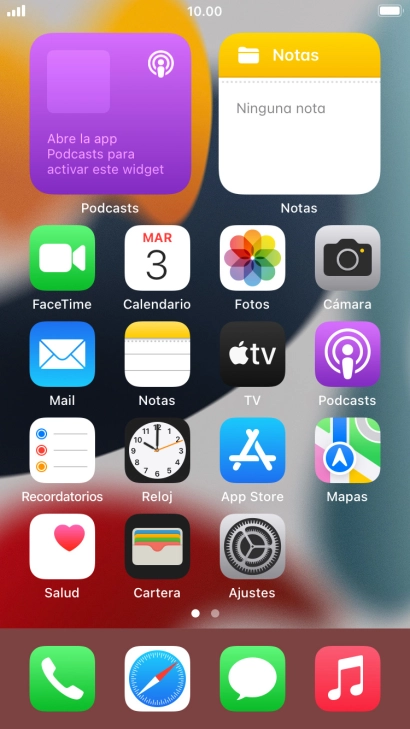Launch the App Store
Image resolution: width=410 pixels, height=729 pixels.
(x=252, y=450)
